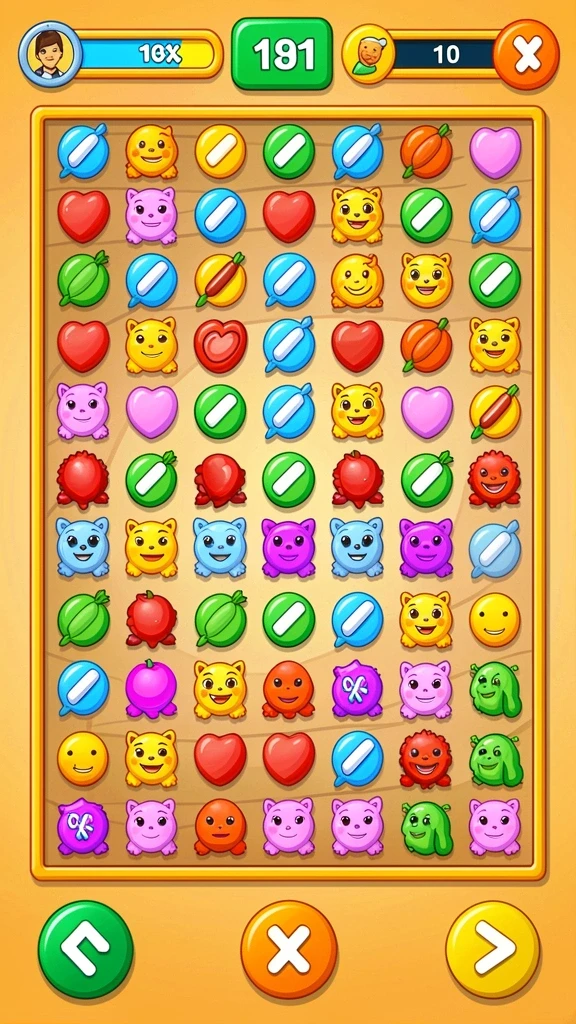Open the player avatar profile
This screenshot has width=576, height=1024.
[x=50, y=54]
